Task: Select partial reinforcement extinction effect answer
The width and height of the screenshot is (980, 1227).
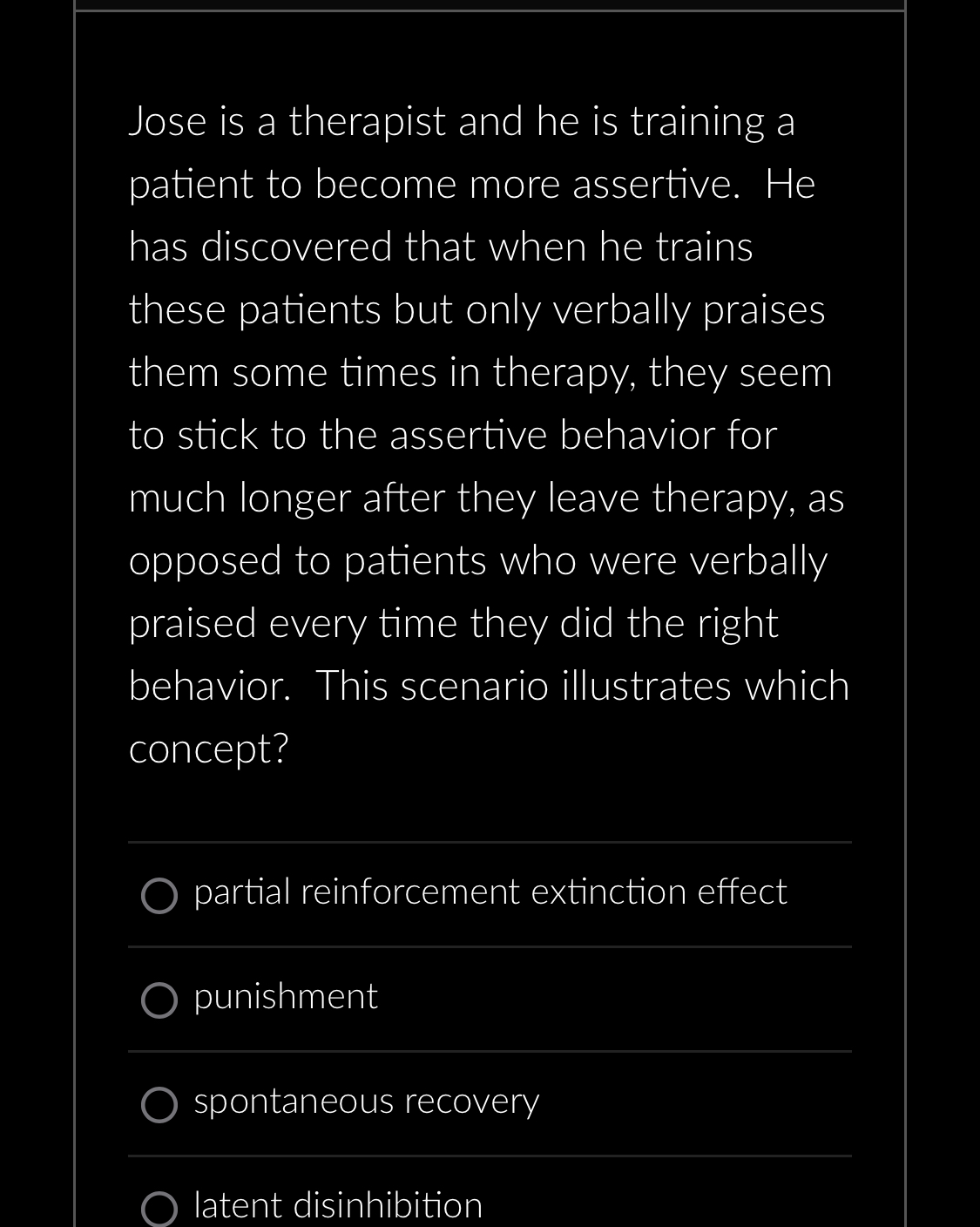Action: (159, 895)
